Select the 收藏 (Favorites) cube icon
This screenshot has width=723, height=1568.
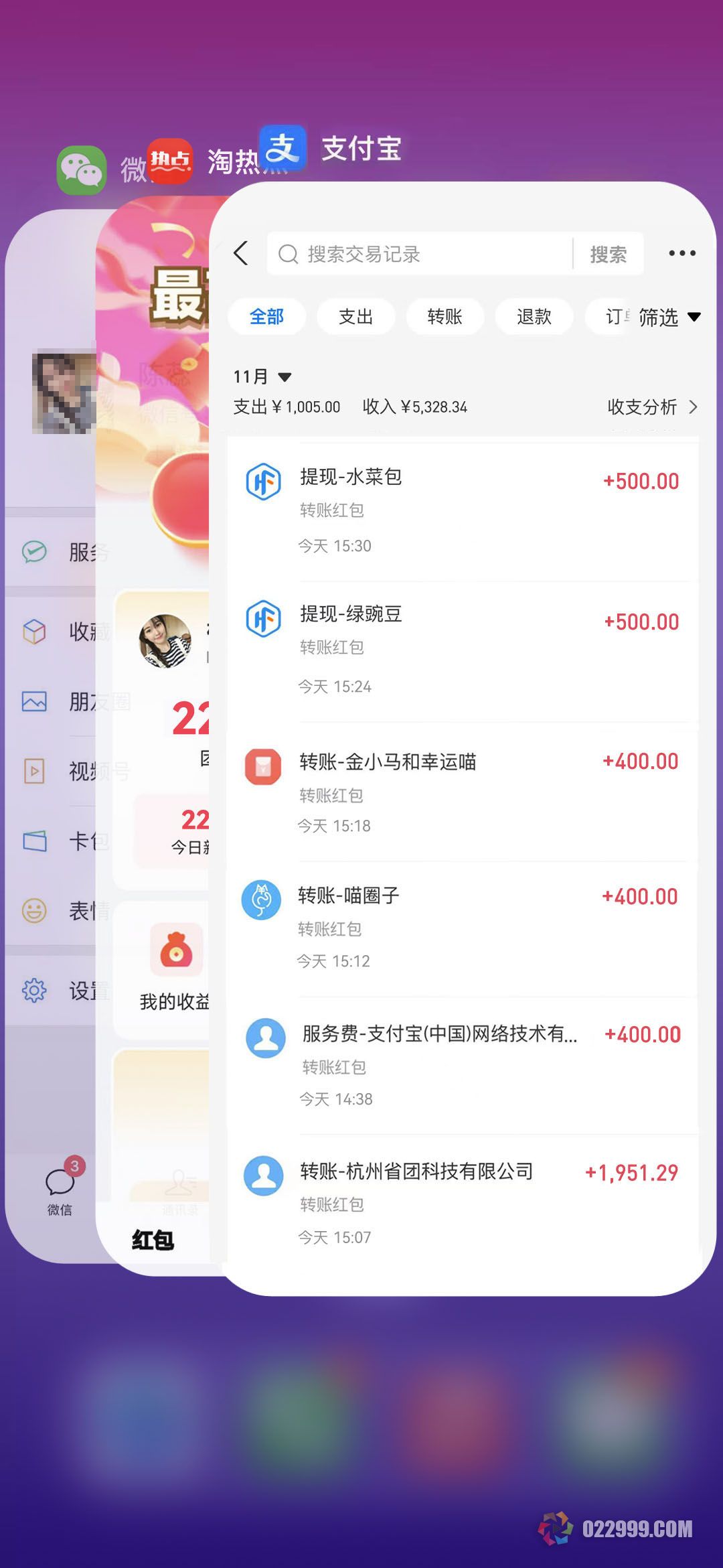click(x=33, y=630)
